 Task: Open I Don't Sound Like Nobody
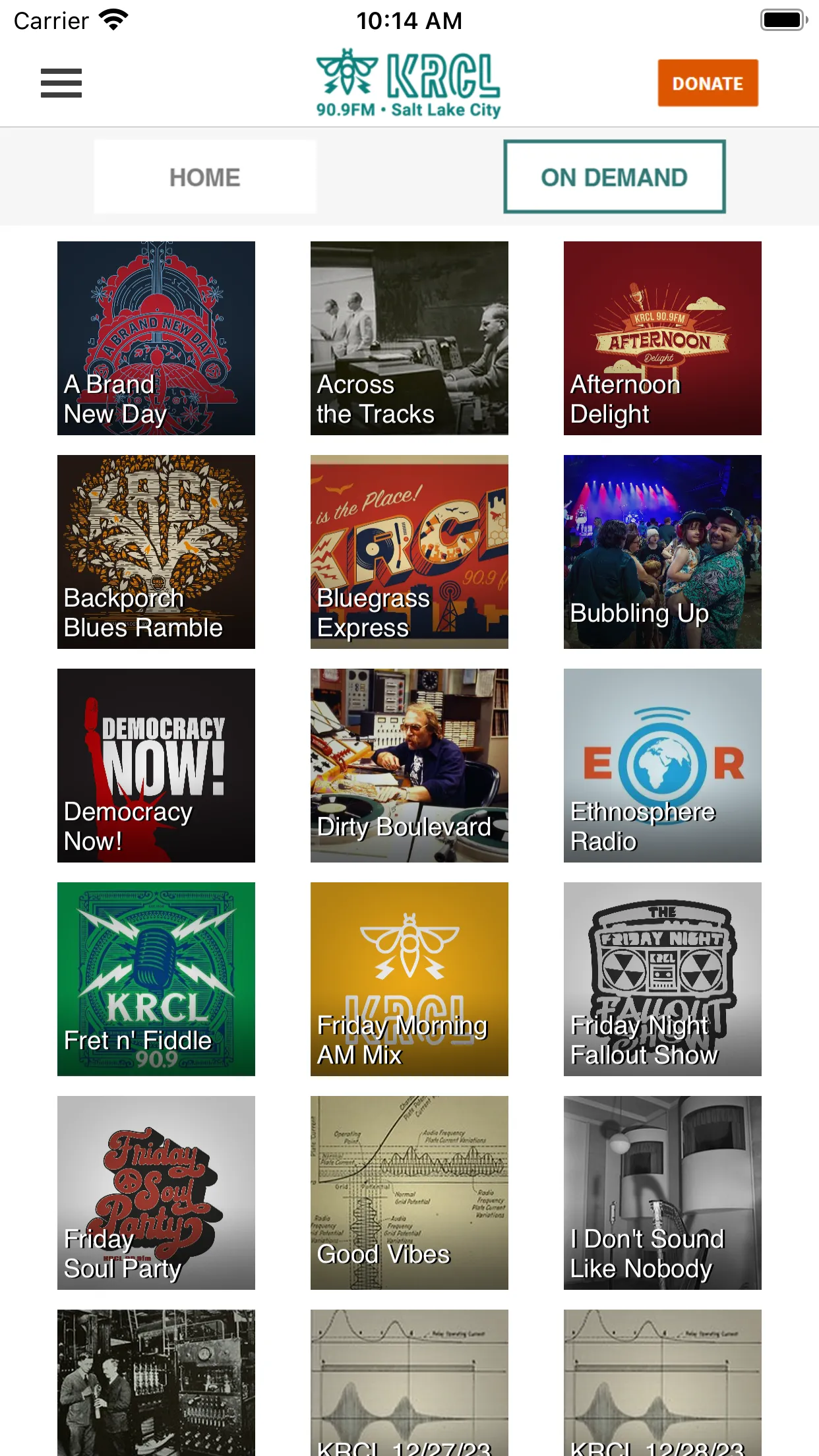(663, 1193)
